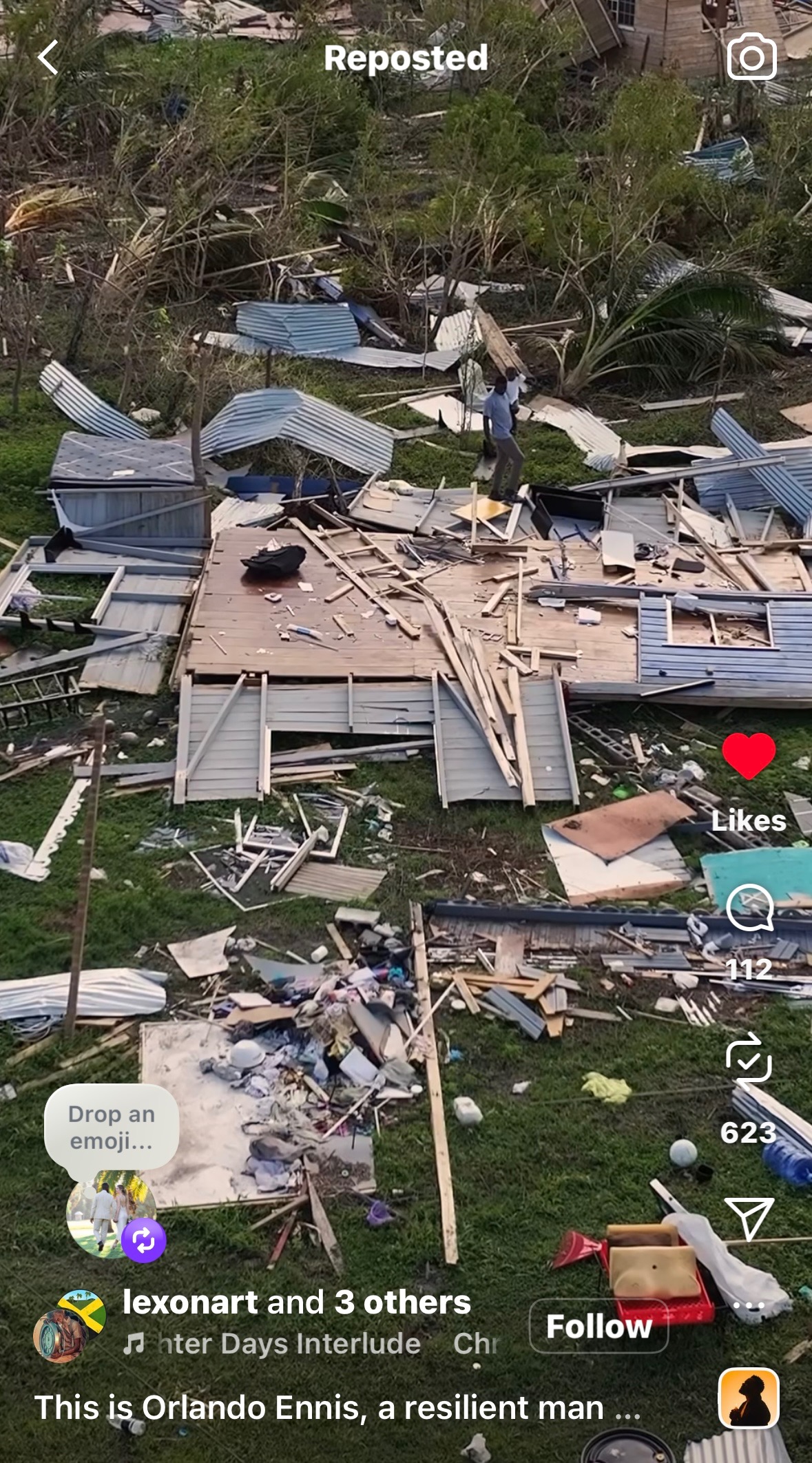Open the three-dot more options menu
812x1463 pixels.
tap(749, 1305)
